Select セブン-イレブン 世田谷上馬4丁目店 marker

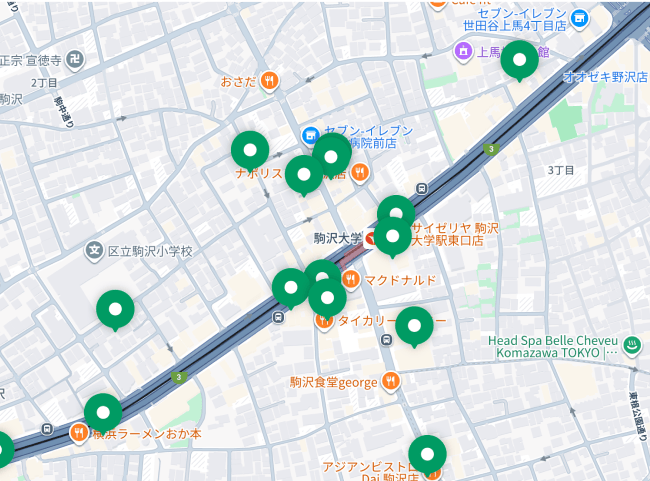click(578, 21)
